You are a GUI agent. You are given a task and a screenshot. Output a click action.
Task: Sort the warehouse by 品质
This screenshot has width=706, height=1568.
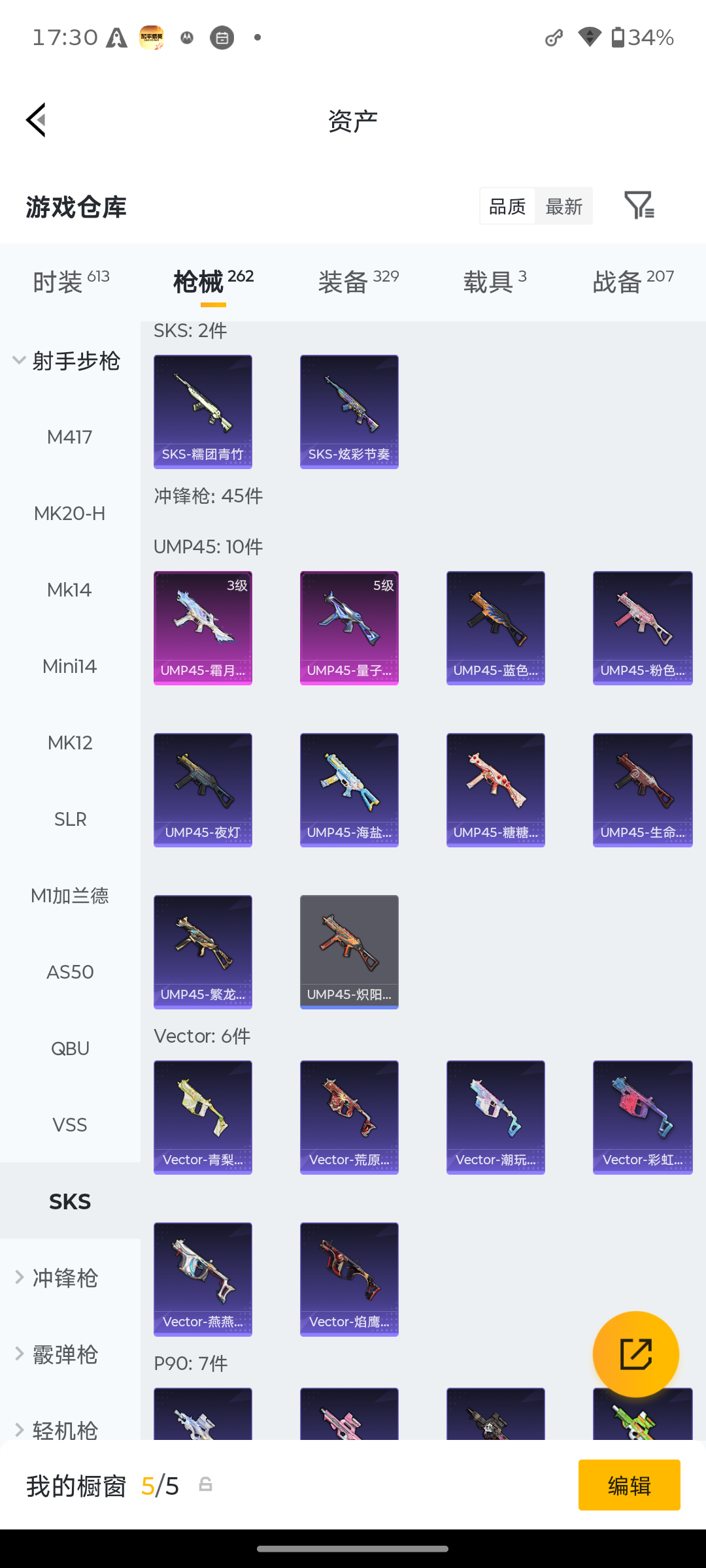(x=507, y=206)
